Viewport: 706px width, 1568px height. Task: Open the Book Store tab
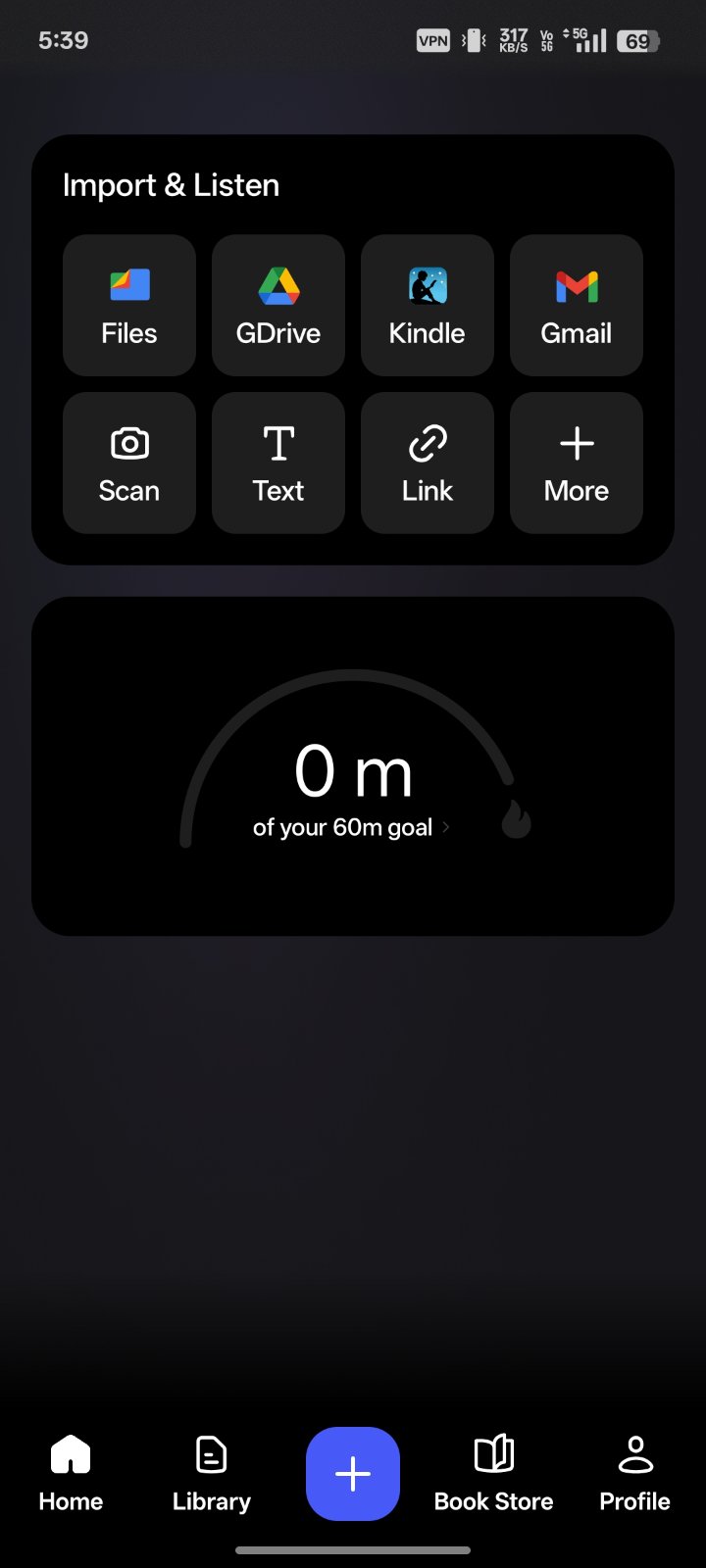click(494, 1473)
